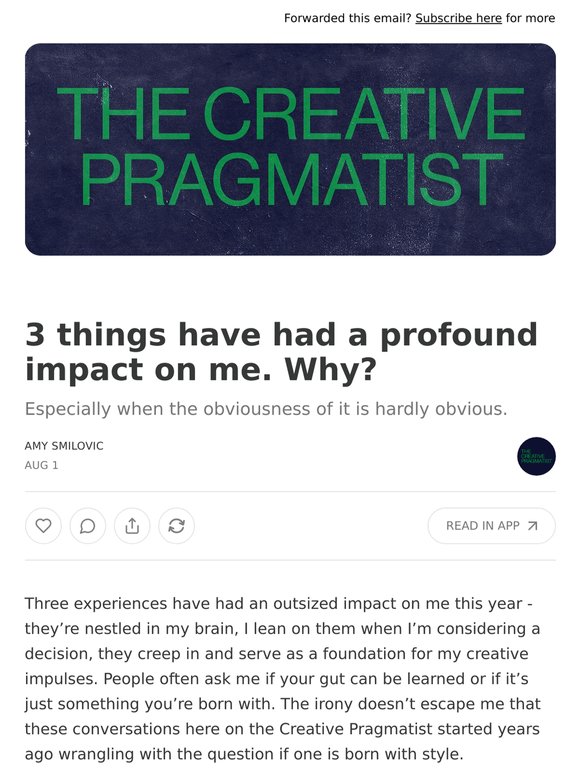Open author Amy Smilovic's profile

[x=64, y=446]
